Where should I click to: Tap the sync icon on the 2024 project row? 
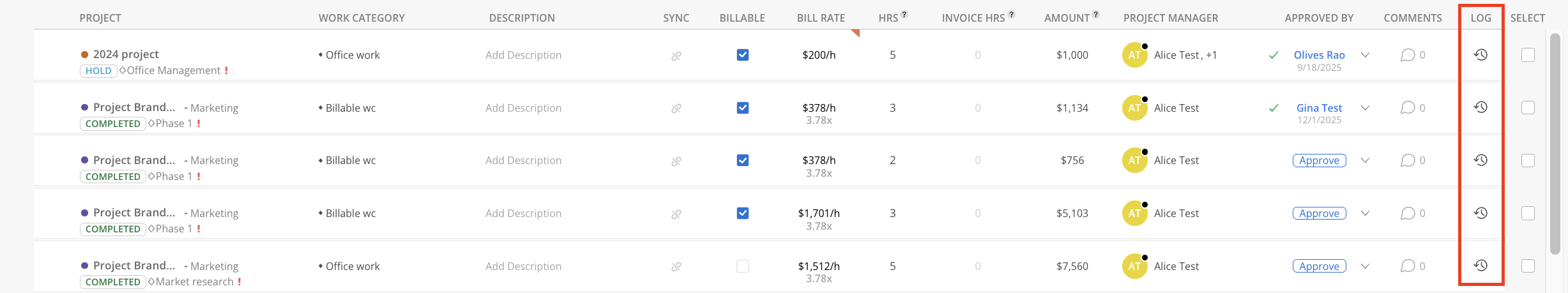pos(676,56)
